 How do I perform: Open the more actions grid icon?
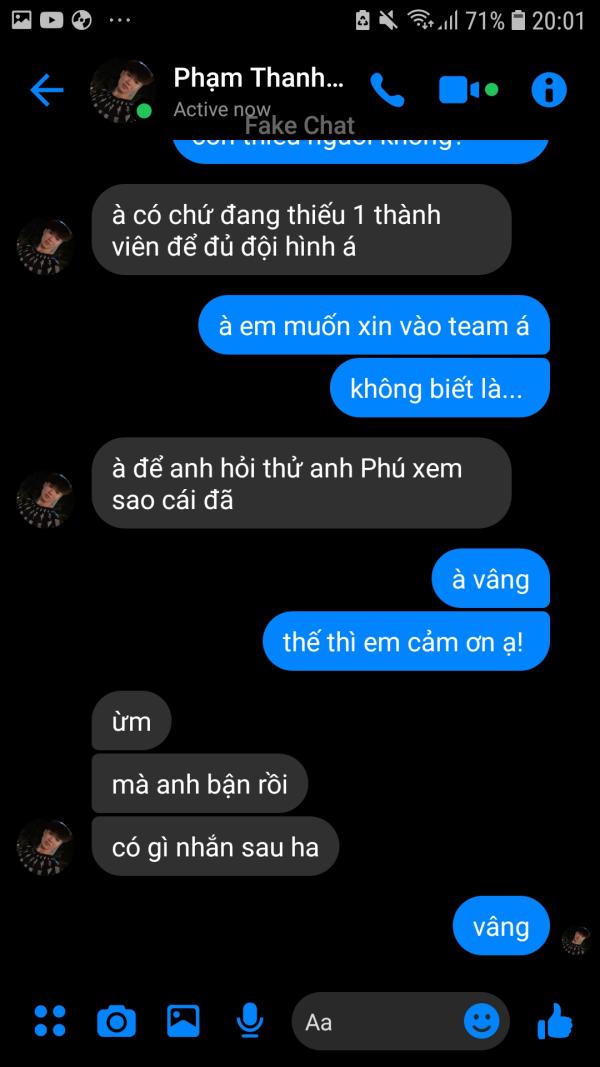coord(50,1020)
